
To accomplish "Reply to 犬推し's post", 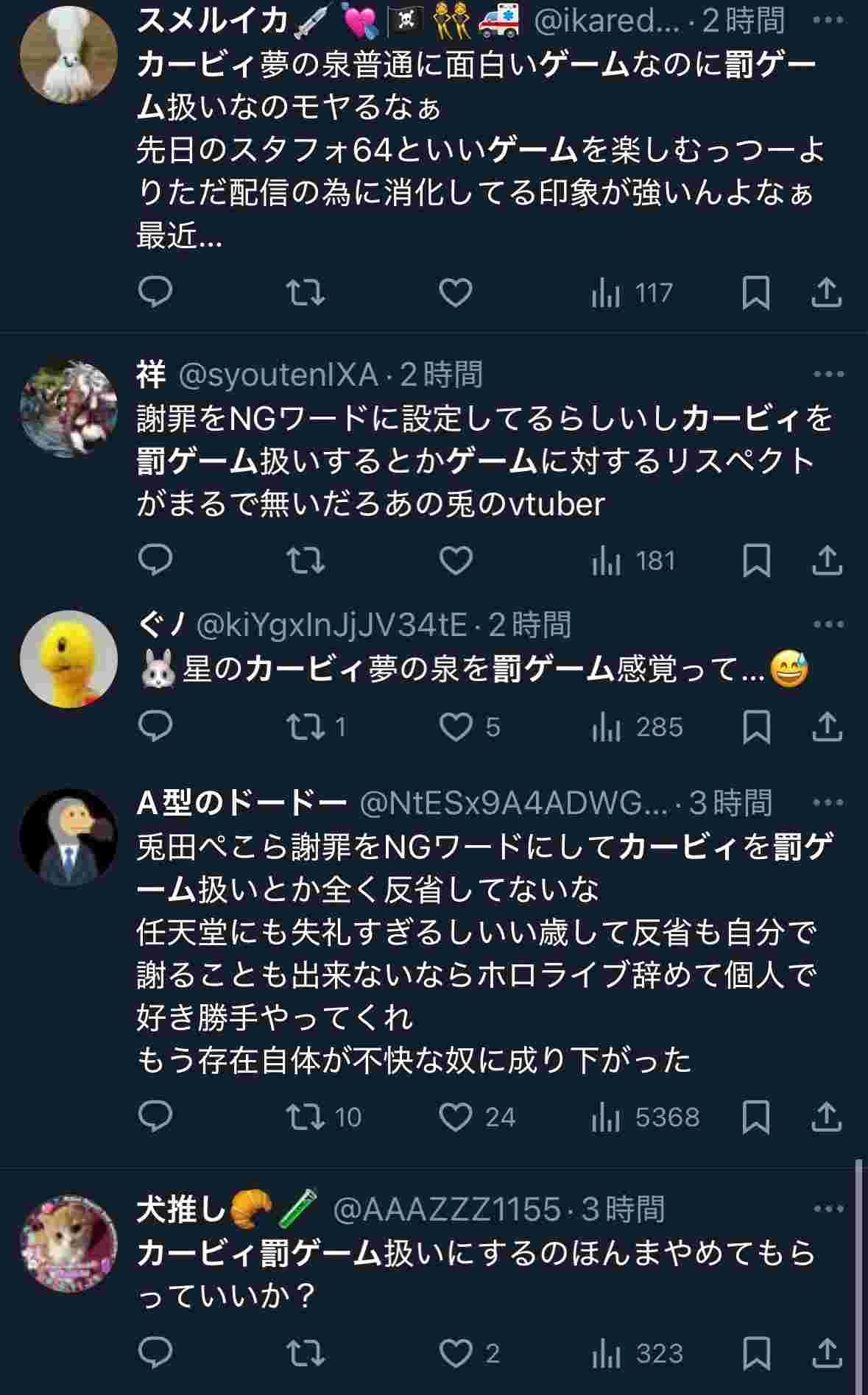I will pos(155,1352).
